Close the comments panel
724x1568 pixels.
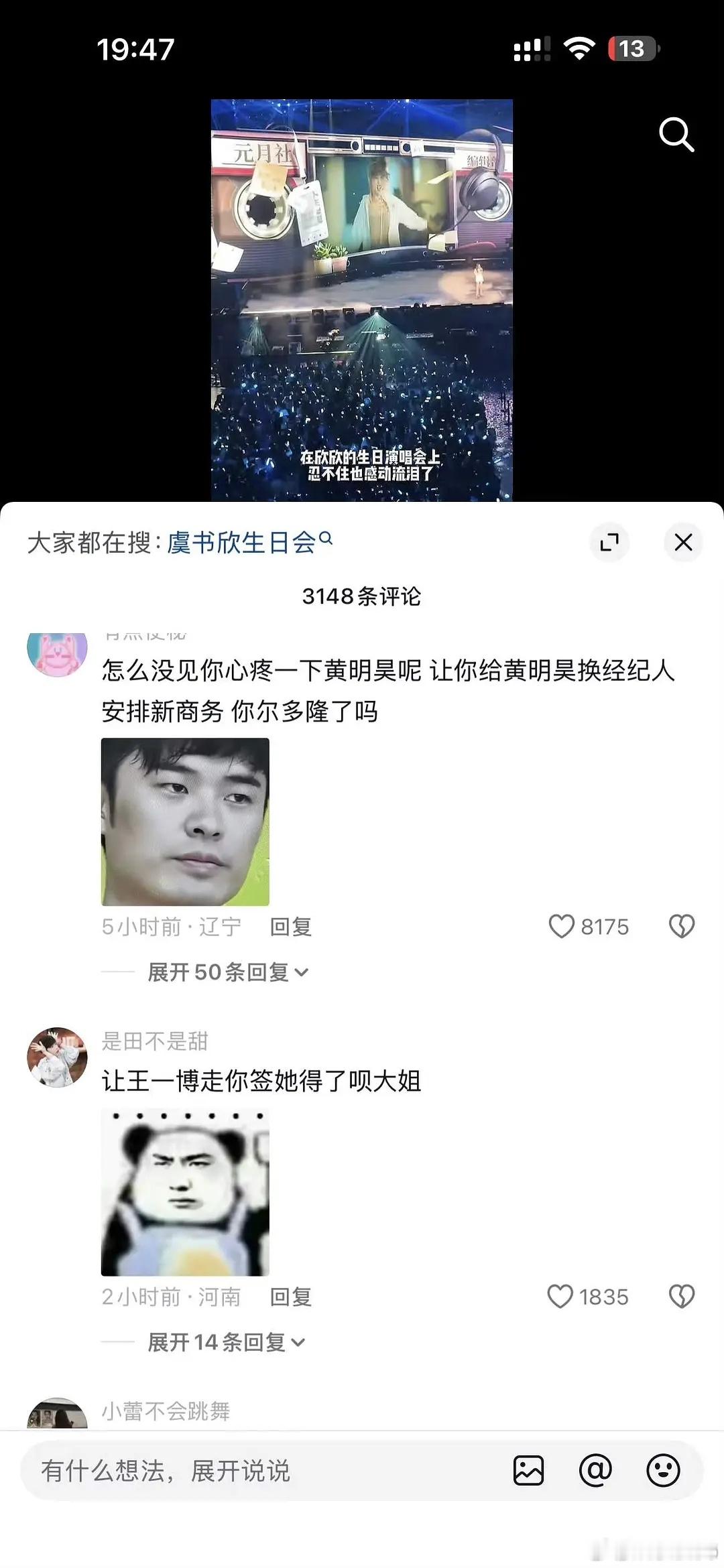pyautogui.click(x=683, y=543)
